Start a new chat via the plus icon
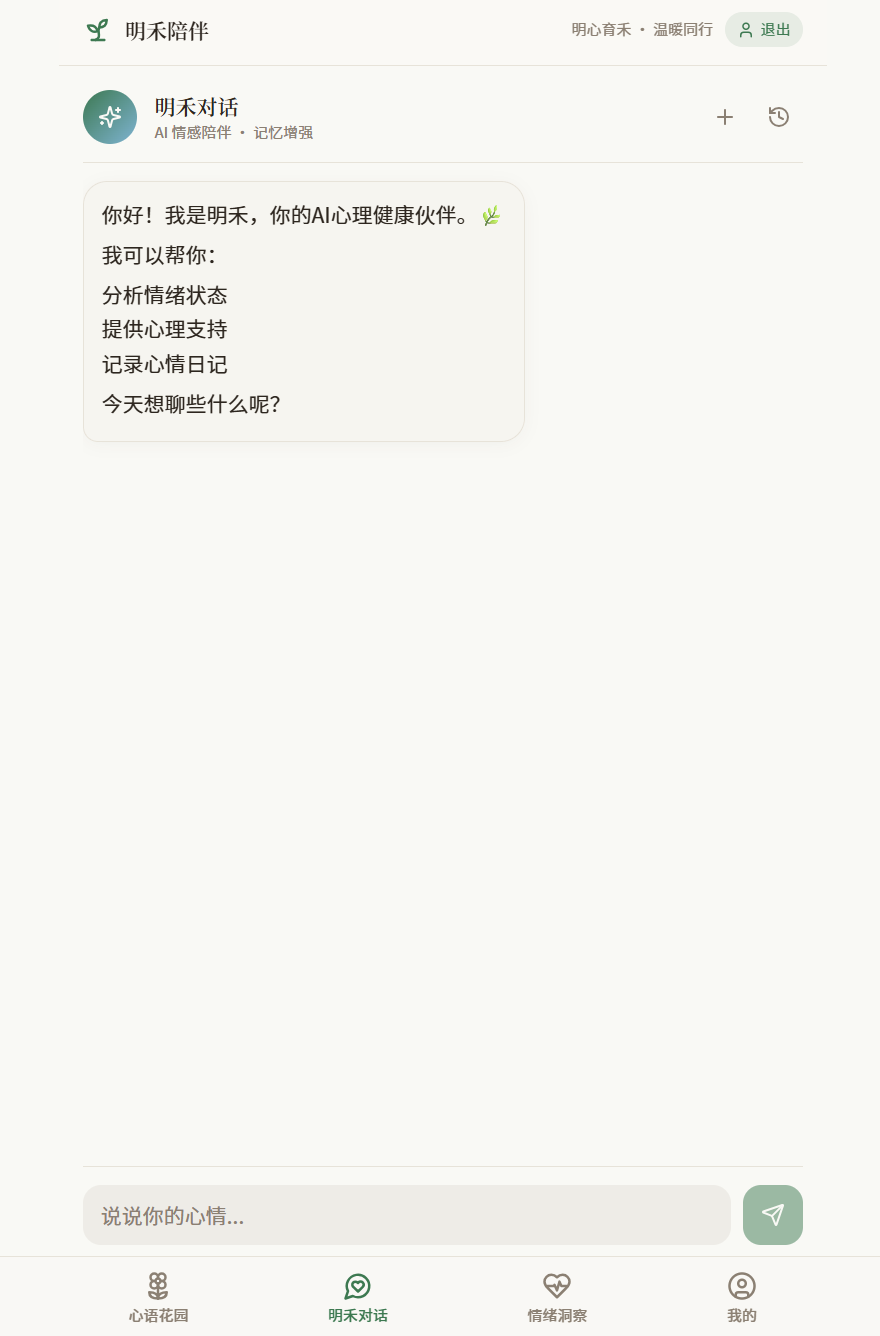This screenshot has width=880, height=1336. click(x=724, y=117)
